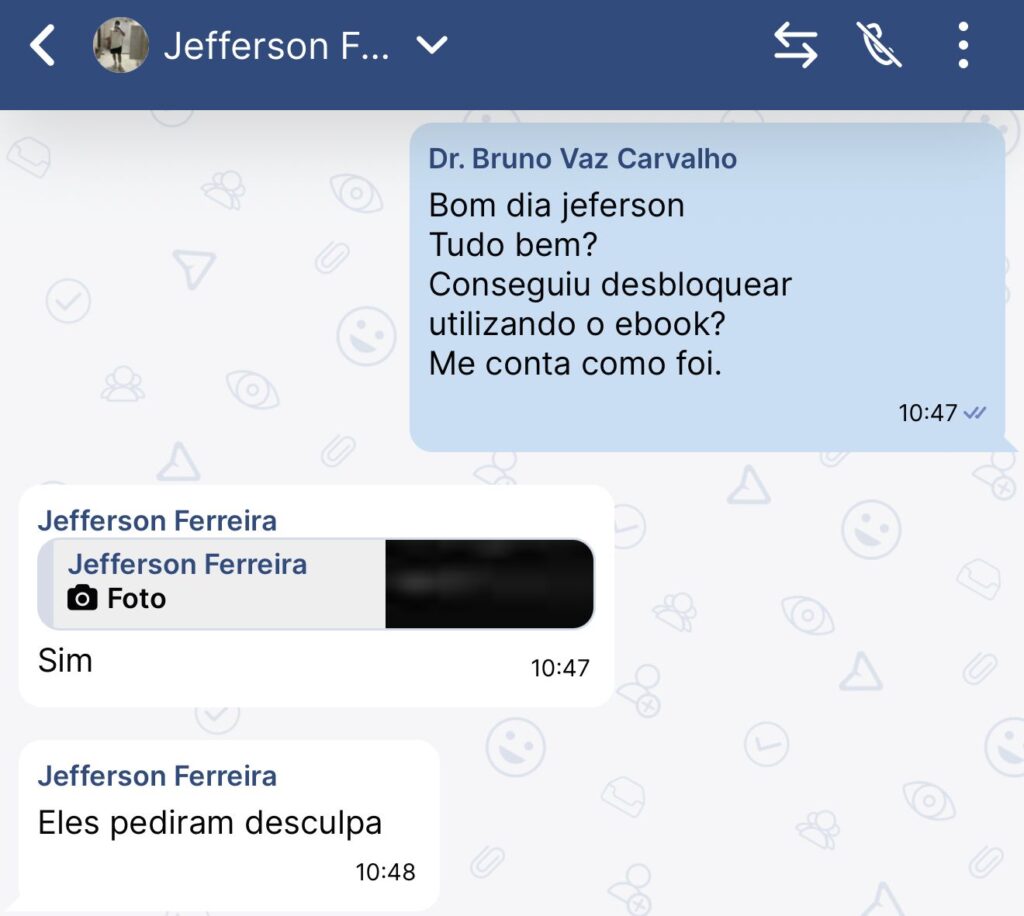Tap the crossed-out call icon

pos(880,46)
